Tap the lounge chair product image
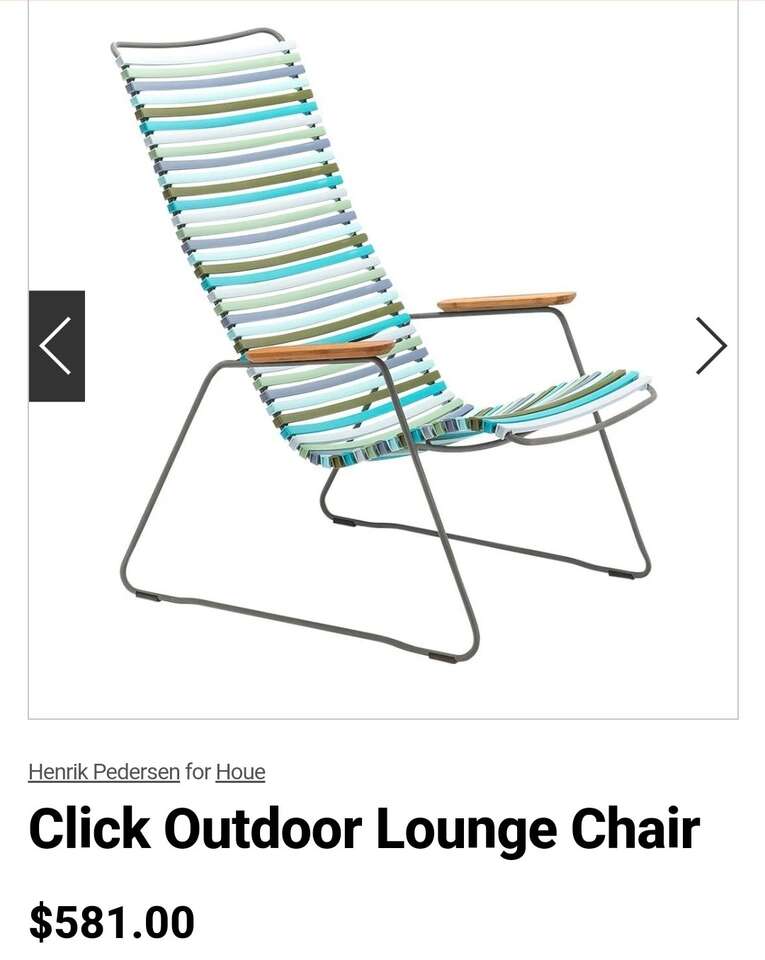The height and width of the screenshot is (960, 765). (x=383, y=350)
